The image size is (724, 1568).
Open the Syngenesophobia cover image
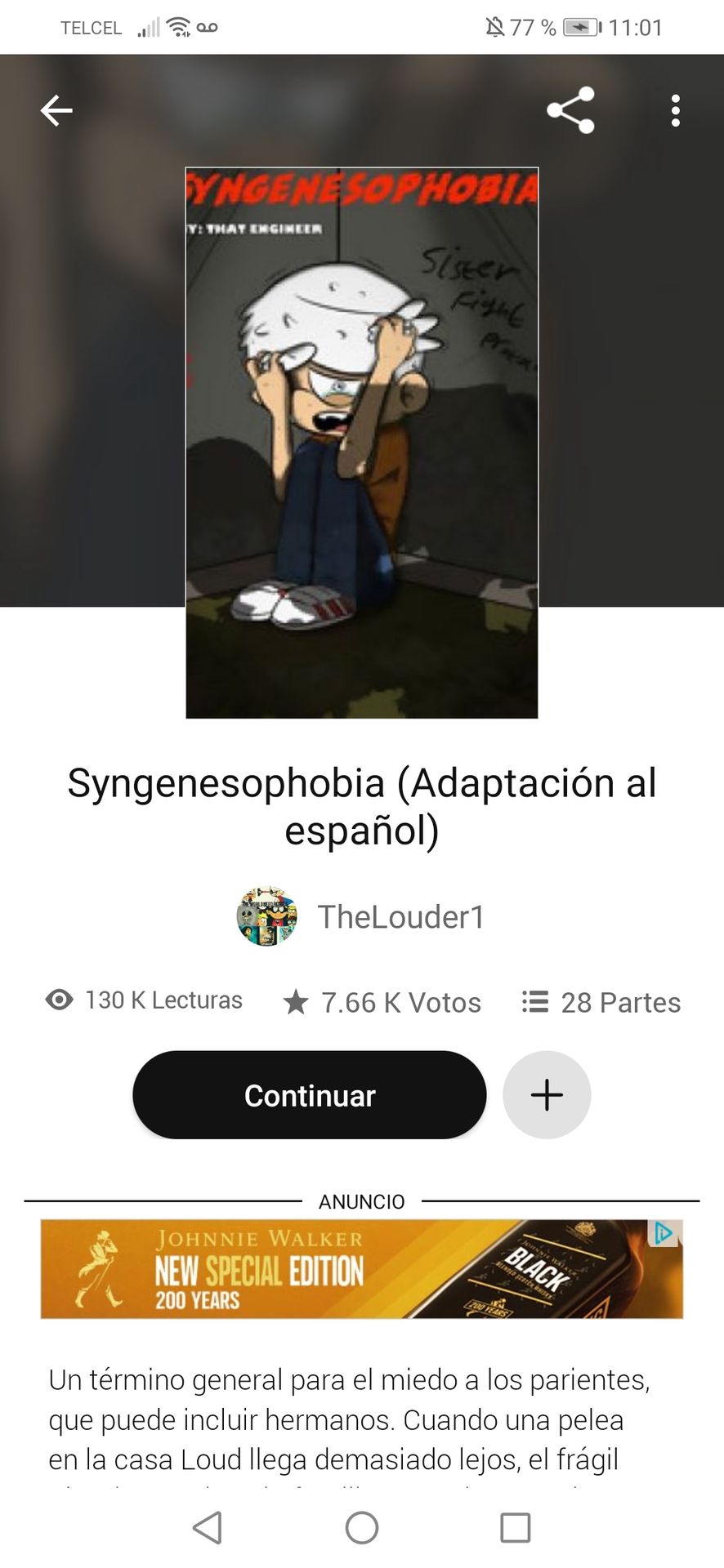[x=361, y=443]
